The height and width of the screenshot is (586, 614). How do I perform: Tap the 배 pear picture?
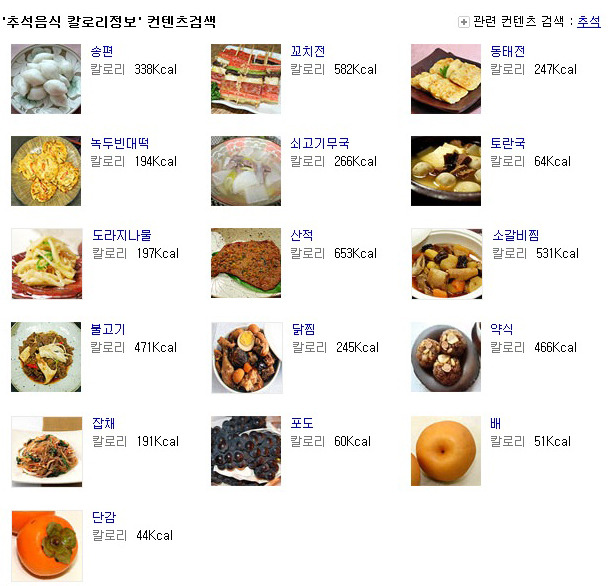point(446,451)
